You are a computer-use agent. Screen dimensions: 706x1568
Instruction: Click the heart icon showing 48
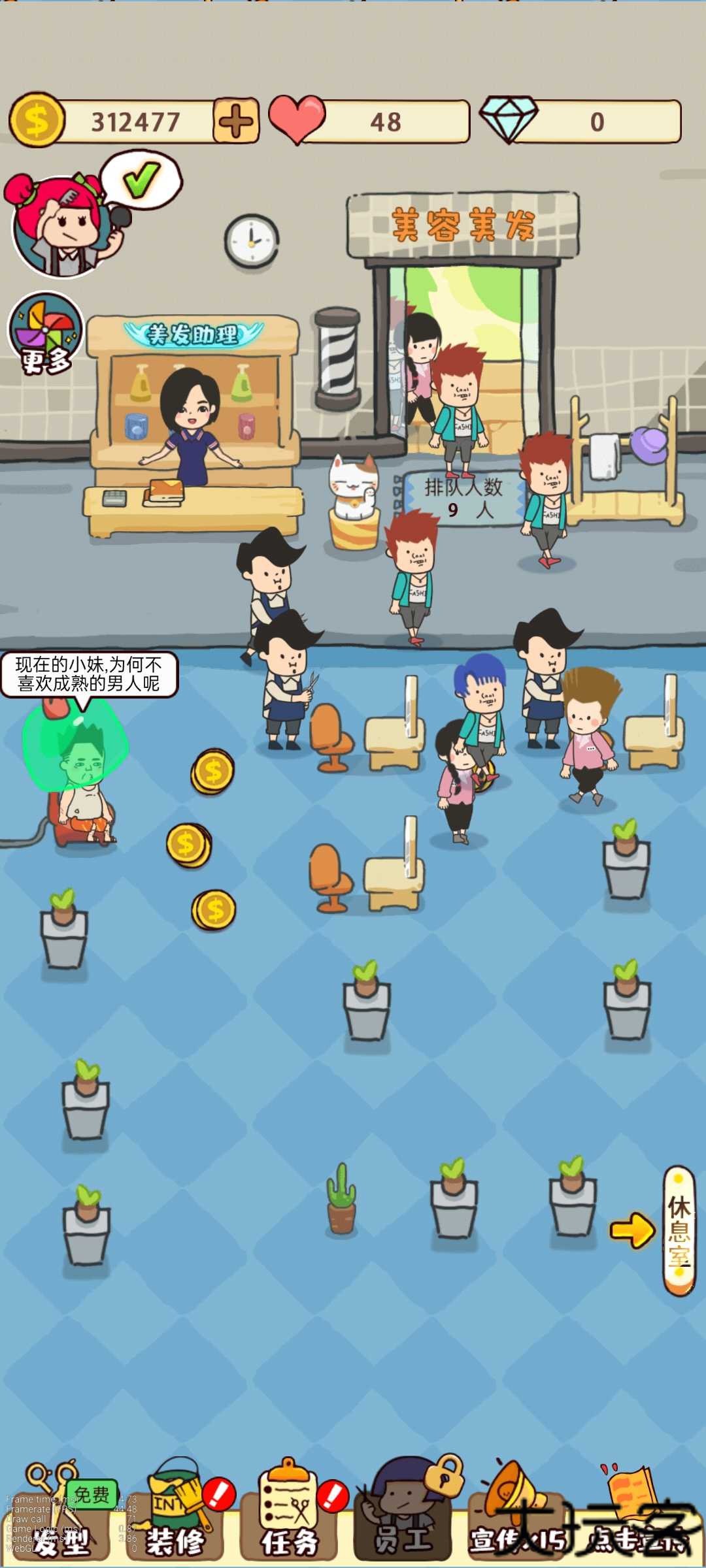pyautogui.click(x=297, y=120)
